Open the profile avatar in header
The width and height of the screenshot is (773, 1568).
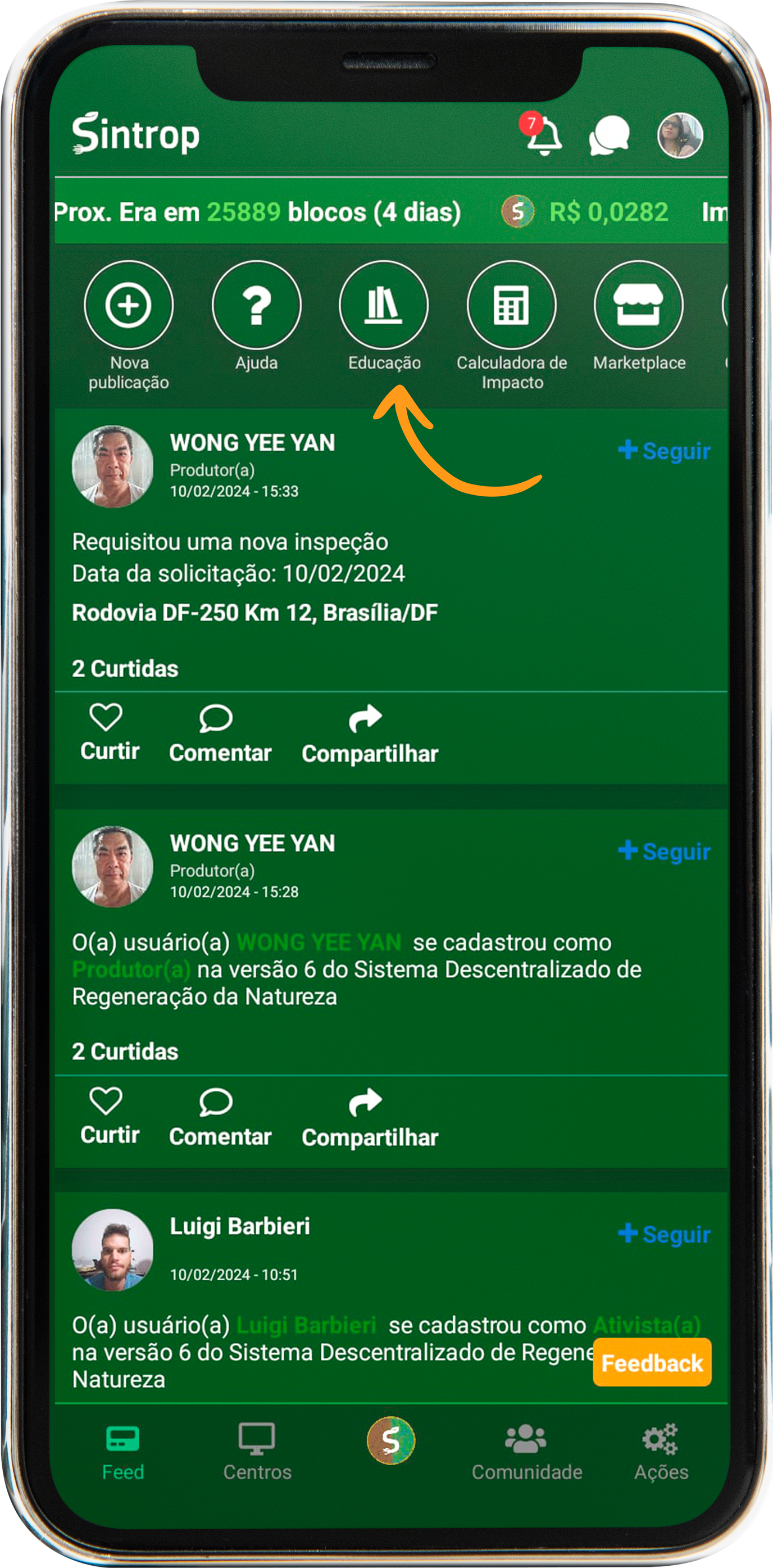[680, 135]
